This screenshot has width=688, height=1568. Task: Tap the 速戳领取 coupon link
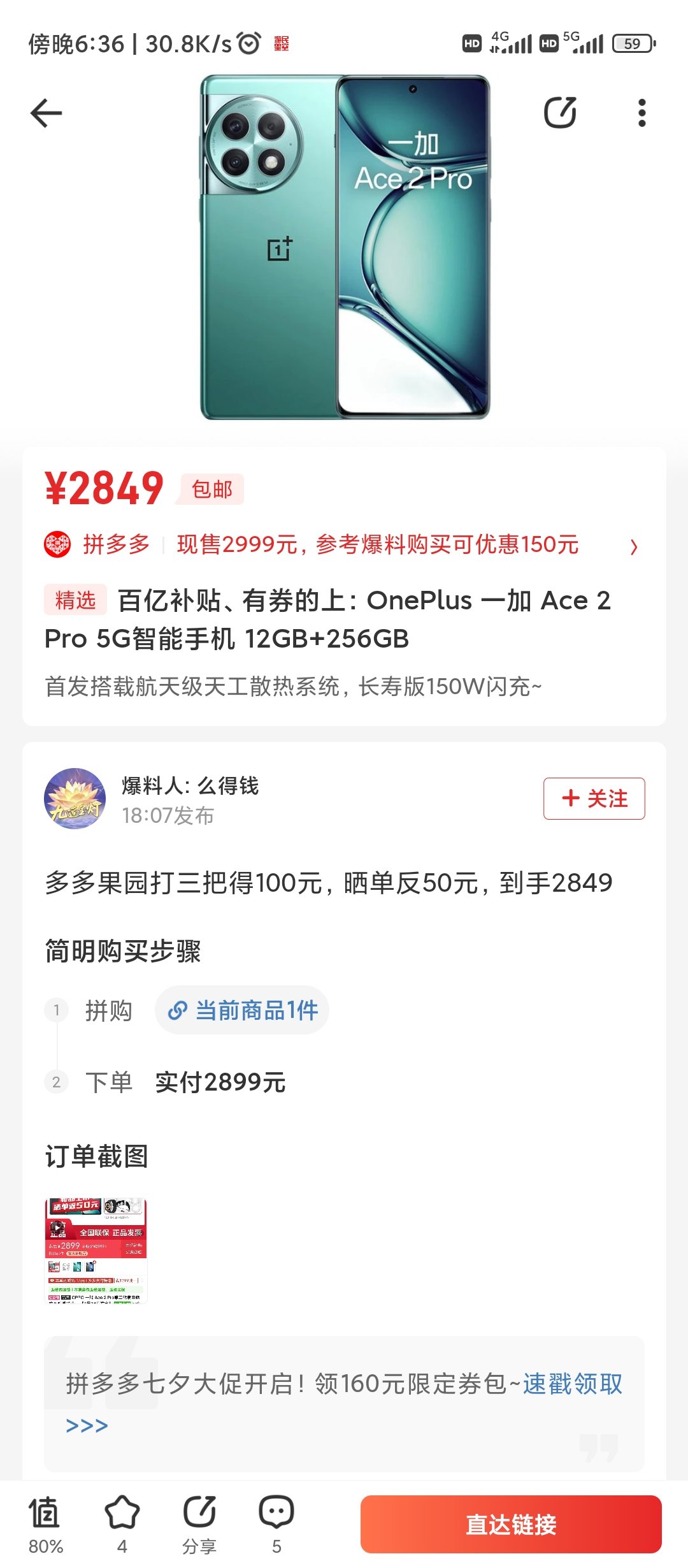pyautogui.click(x=573, y=1384)
